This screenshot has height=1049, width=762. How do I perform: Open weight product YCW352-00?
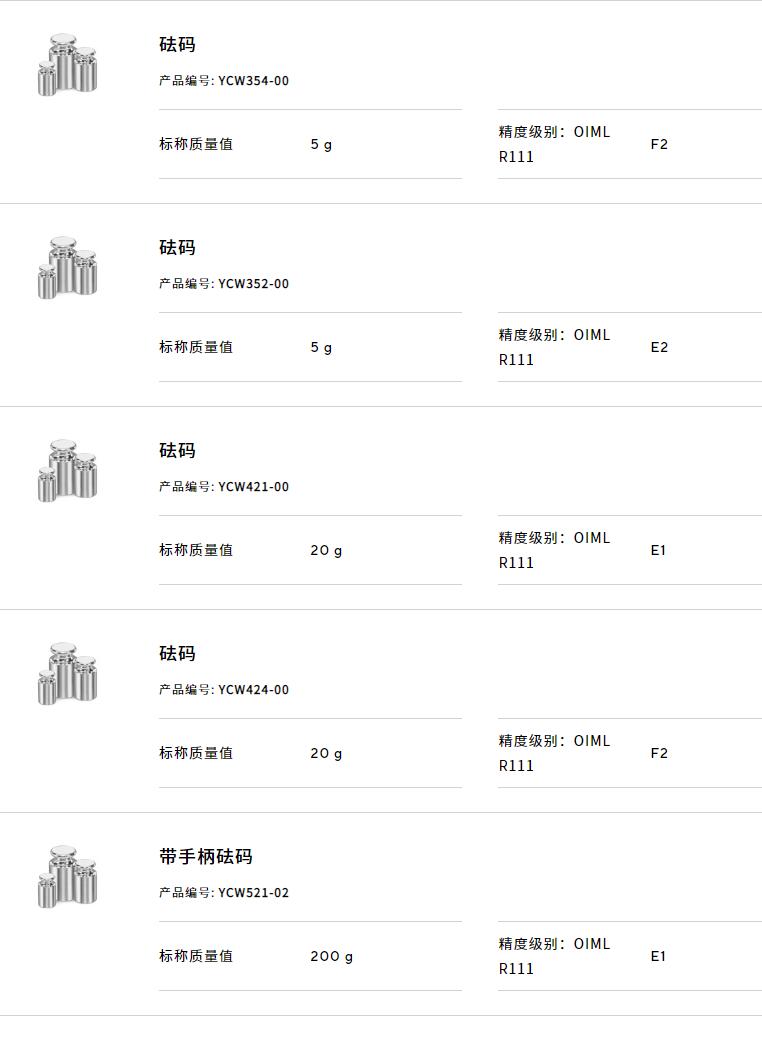pyautogui.click(x=177, y=248)
